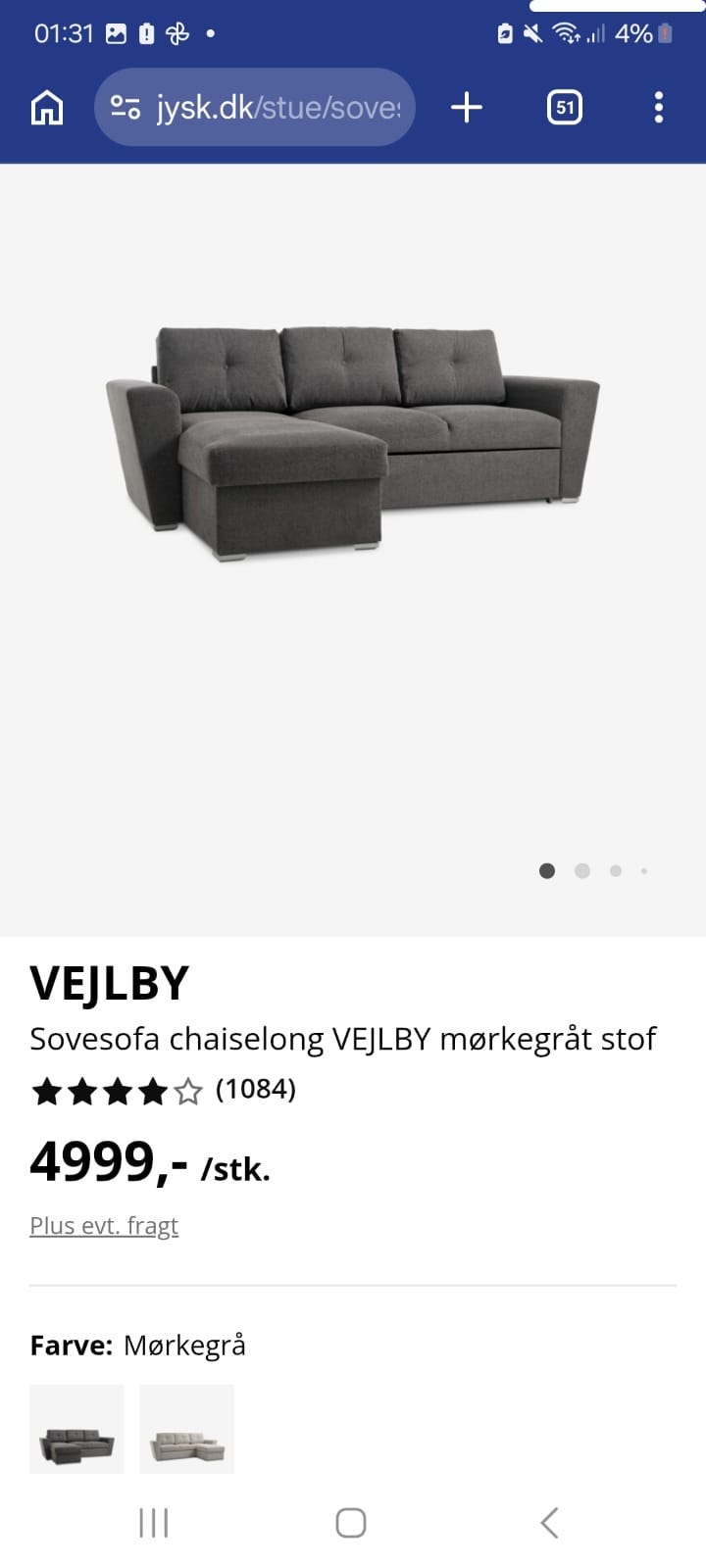The width and height of the screenshot is (706, 1568).
Task: Go back using the system back button
Action: (550, 1523)
